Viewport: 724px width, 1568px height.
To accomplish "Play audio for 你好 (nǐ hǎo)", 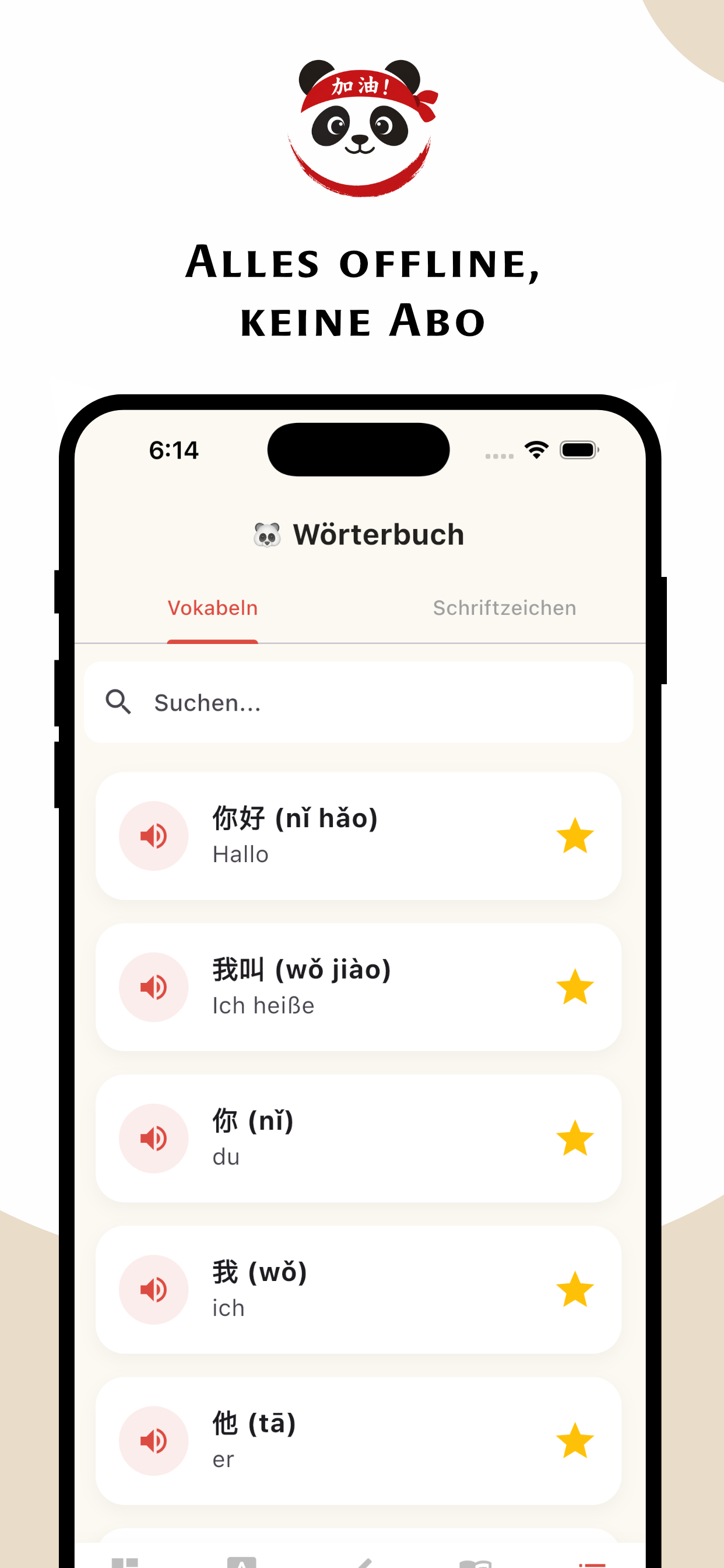I will click(x=153, y=835).
